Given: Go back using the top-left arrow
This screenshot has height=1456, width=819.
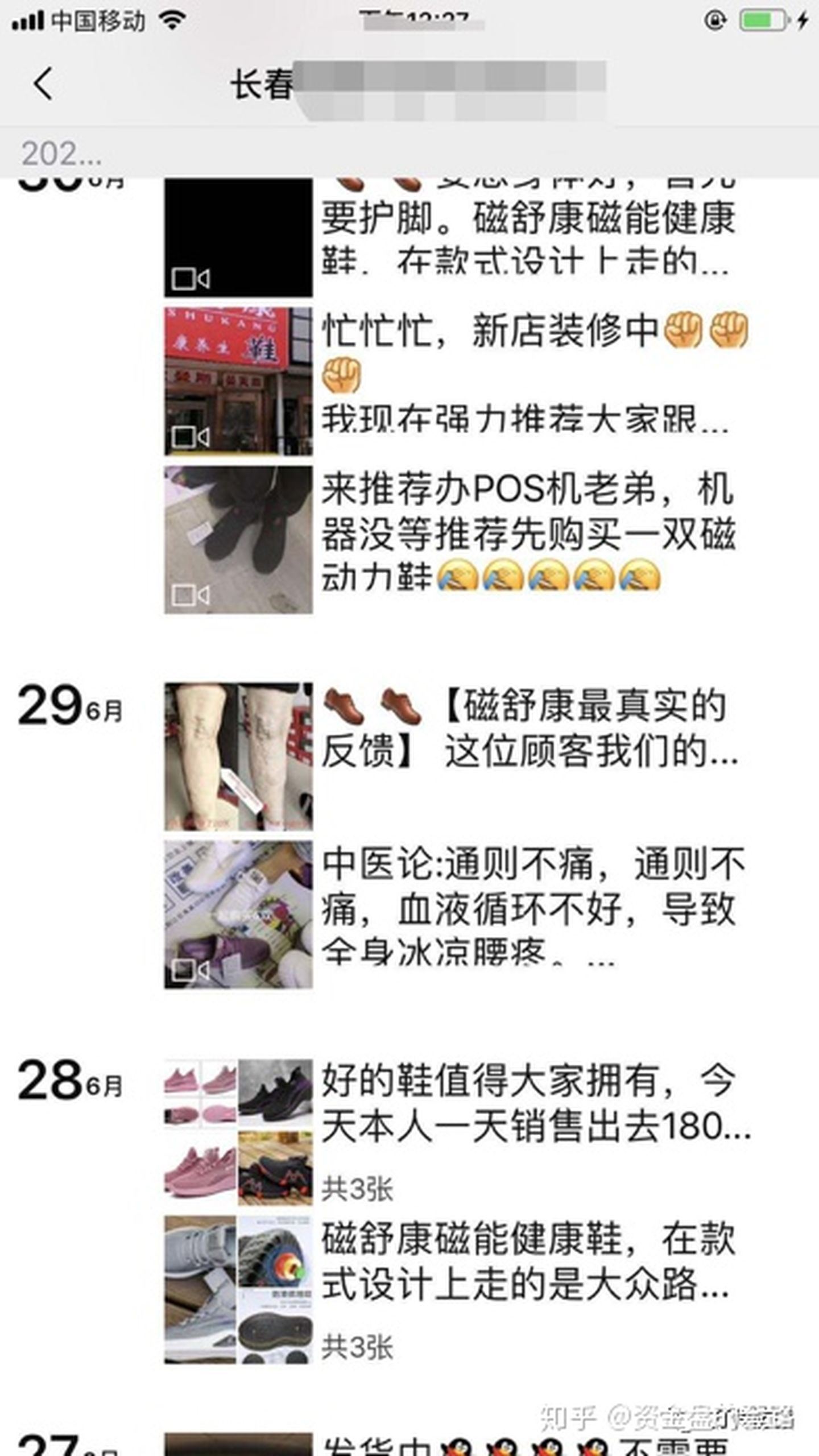Looking at the screenshot, I should [43, 84].
